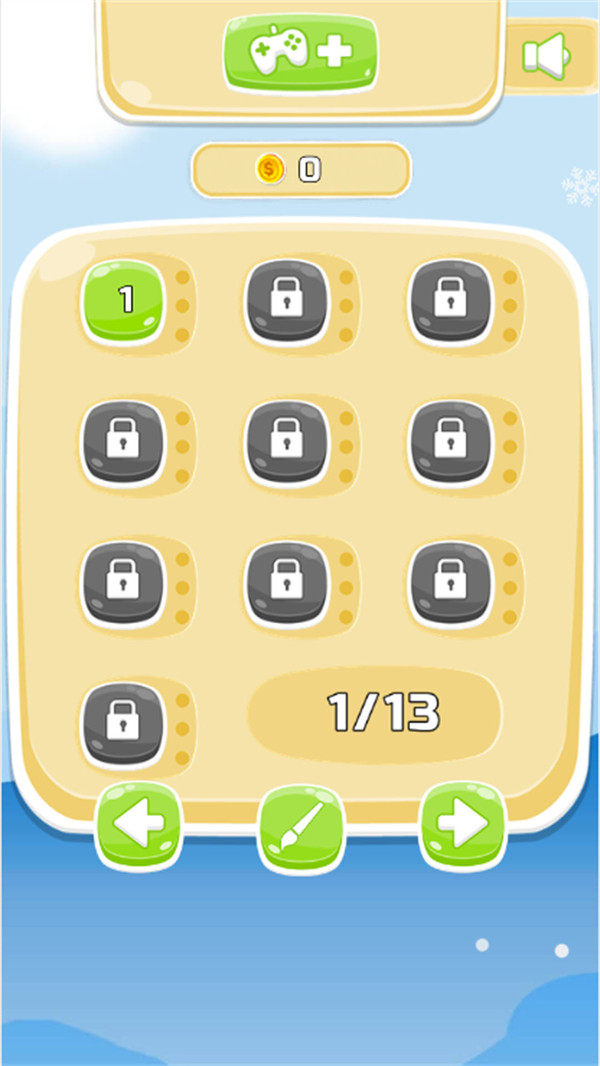
Task: Mute the sound with the speaker icon
Action: 546,56
